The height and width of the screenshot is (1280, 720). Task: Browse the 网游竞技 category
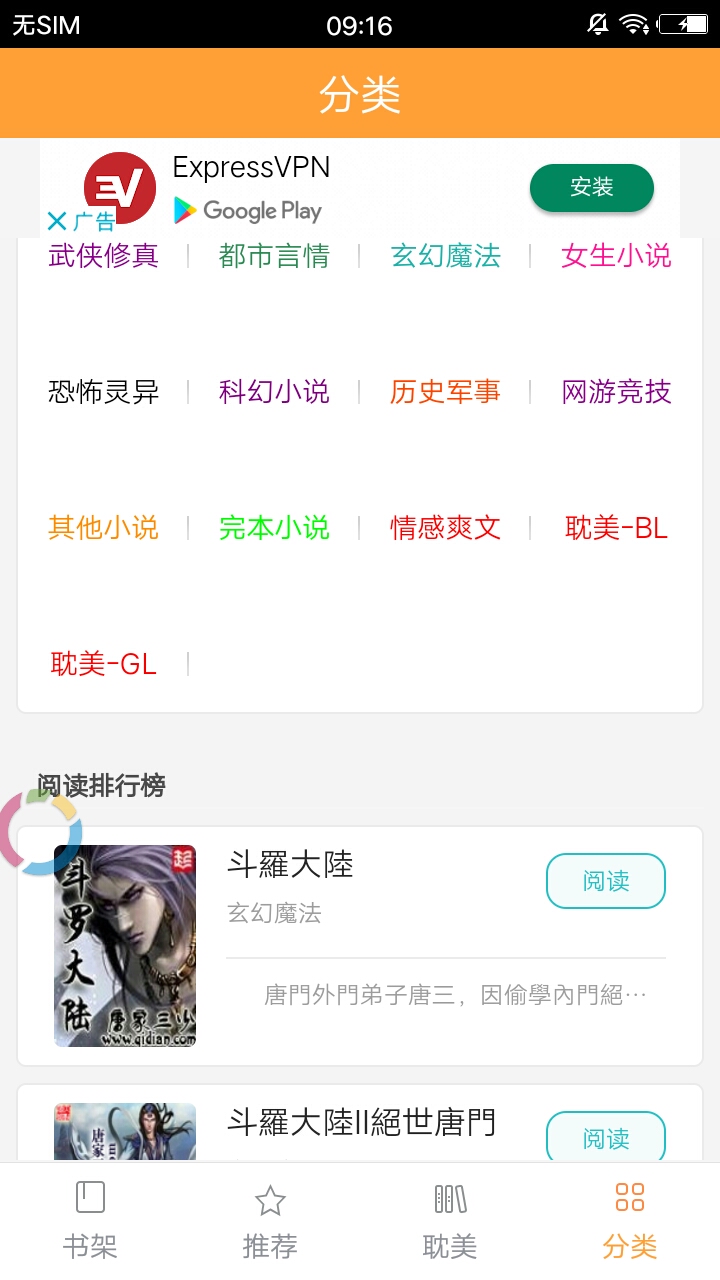(x=616, y=392)
